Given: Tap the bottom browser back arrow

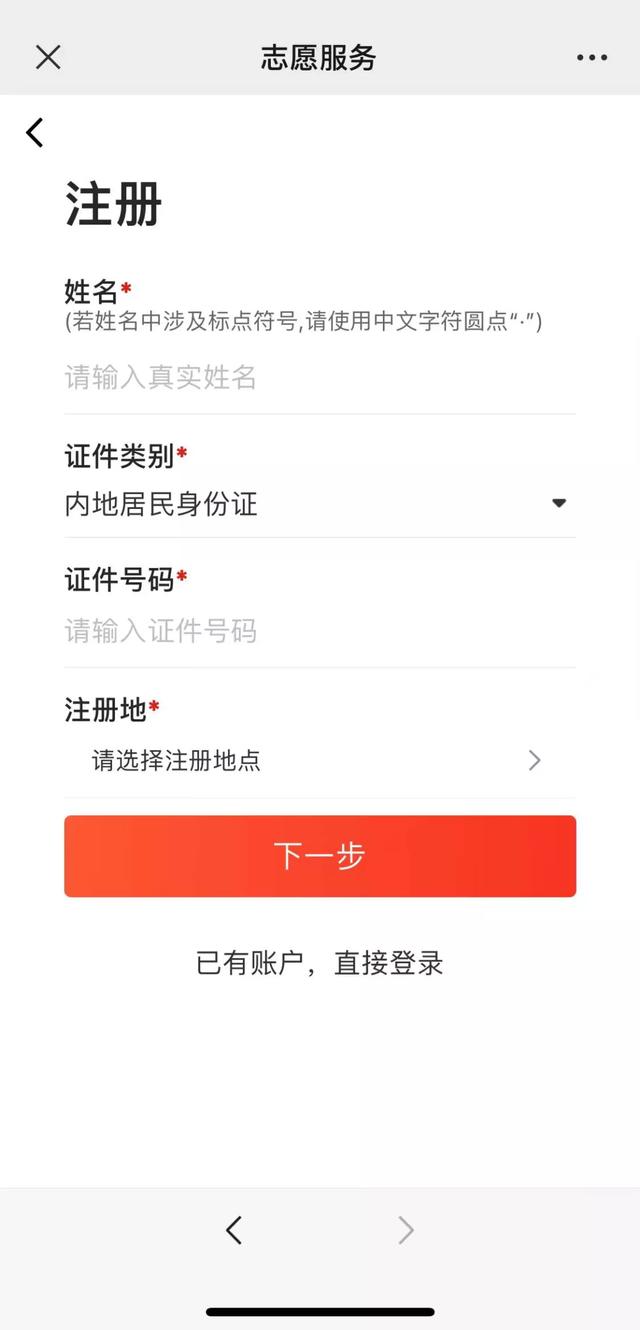Looking at the screenshot, I should [234, 1230].
